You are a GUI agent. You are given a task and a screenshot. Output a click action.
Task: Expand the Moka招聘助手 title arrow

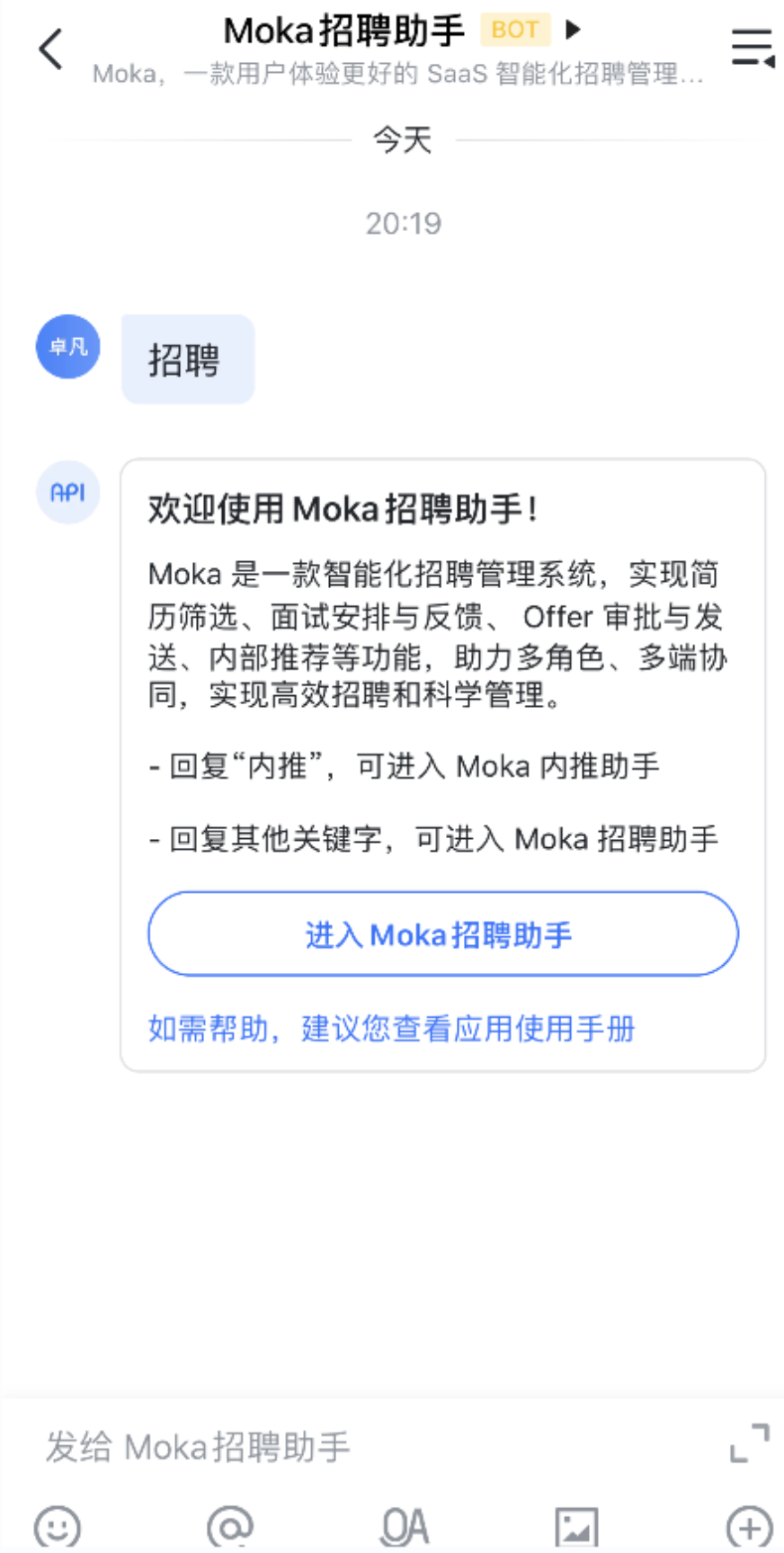coord(573,30)
